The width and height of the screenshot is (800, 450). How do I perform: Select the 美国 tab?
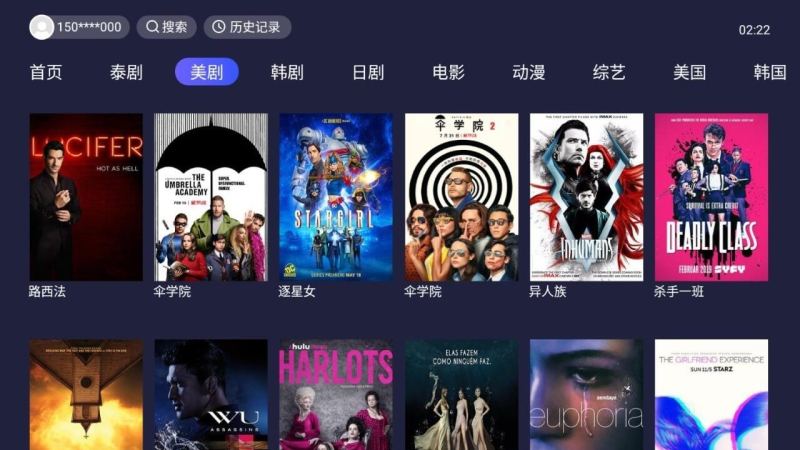tap(689, 72)
